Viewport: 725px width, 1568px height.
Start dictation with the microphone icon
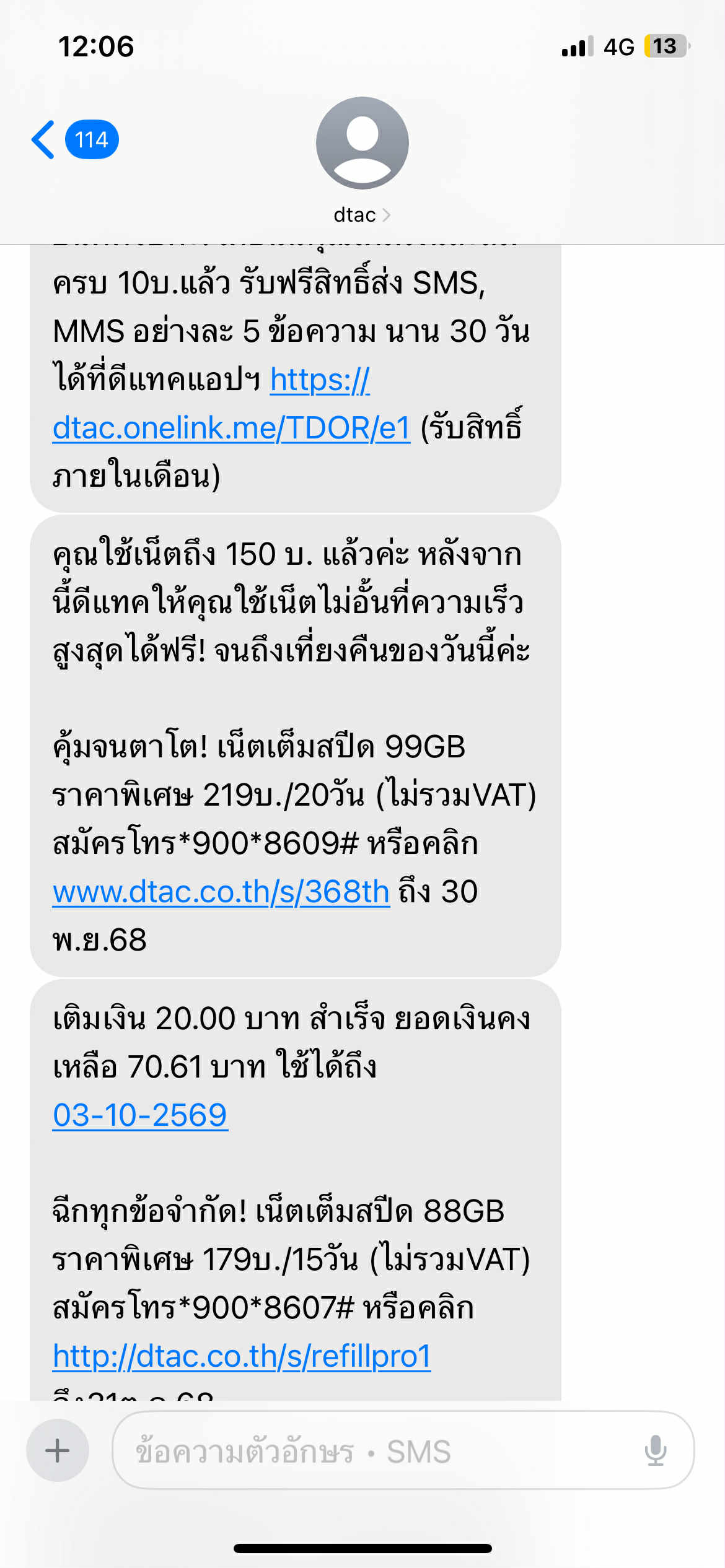point(656,1450)
